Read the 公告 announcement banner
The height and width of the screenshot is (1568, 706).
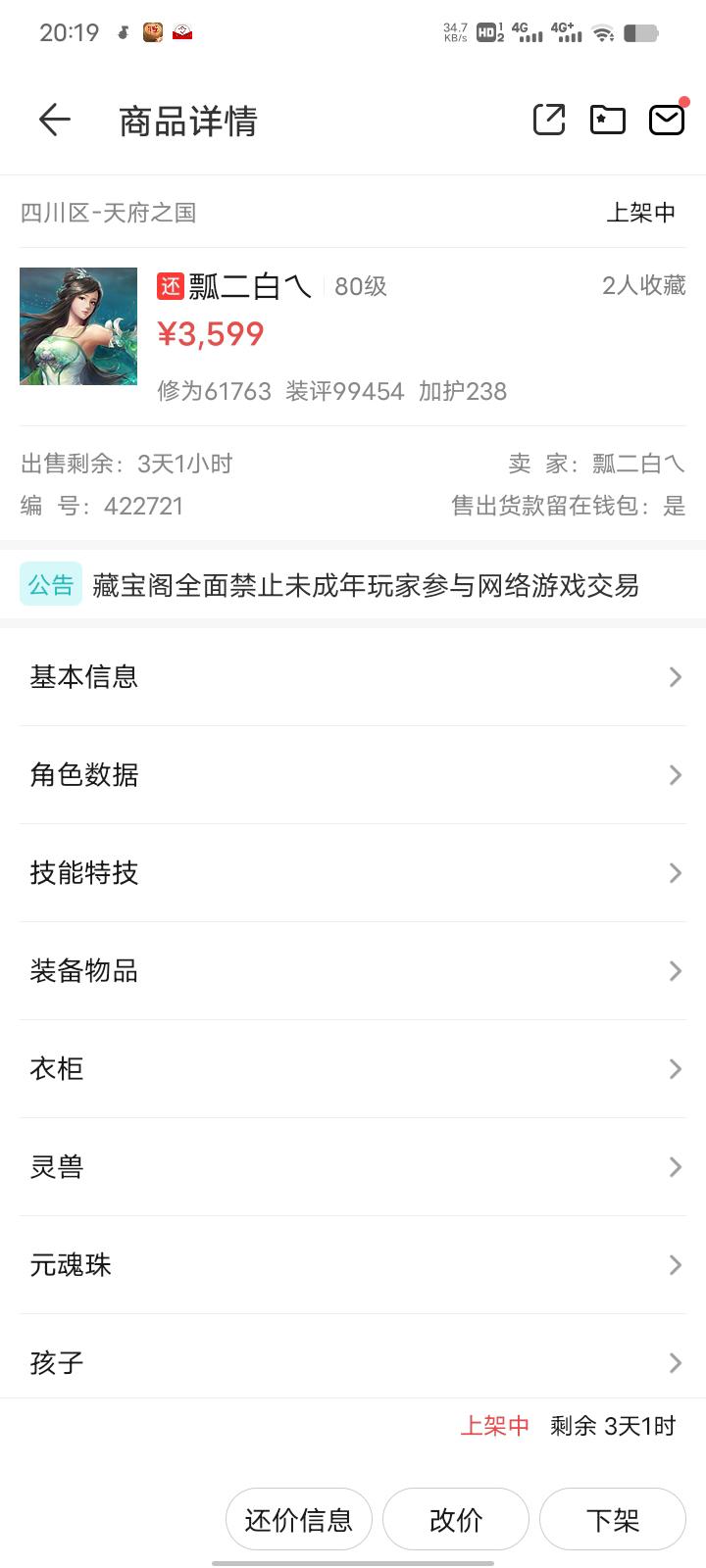point(353,585)
